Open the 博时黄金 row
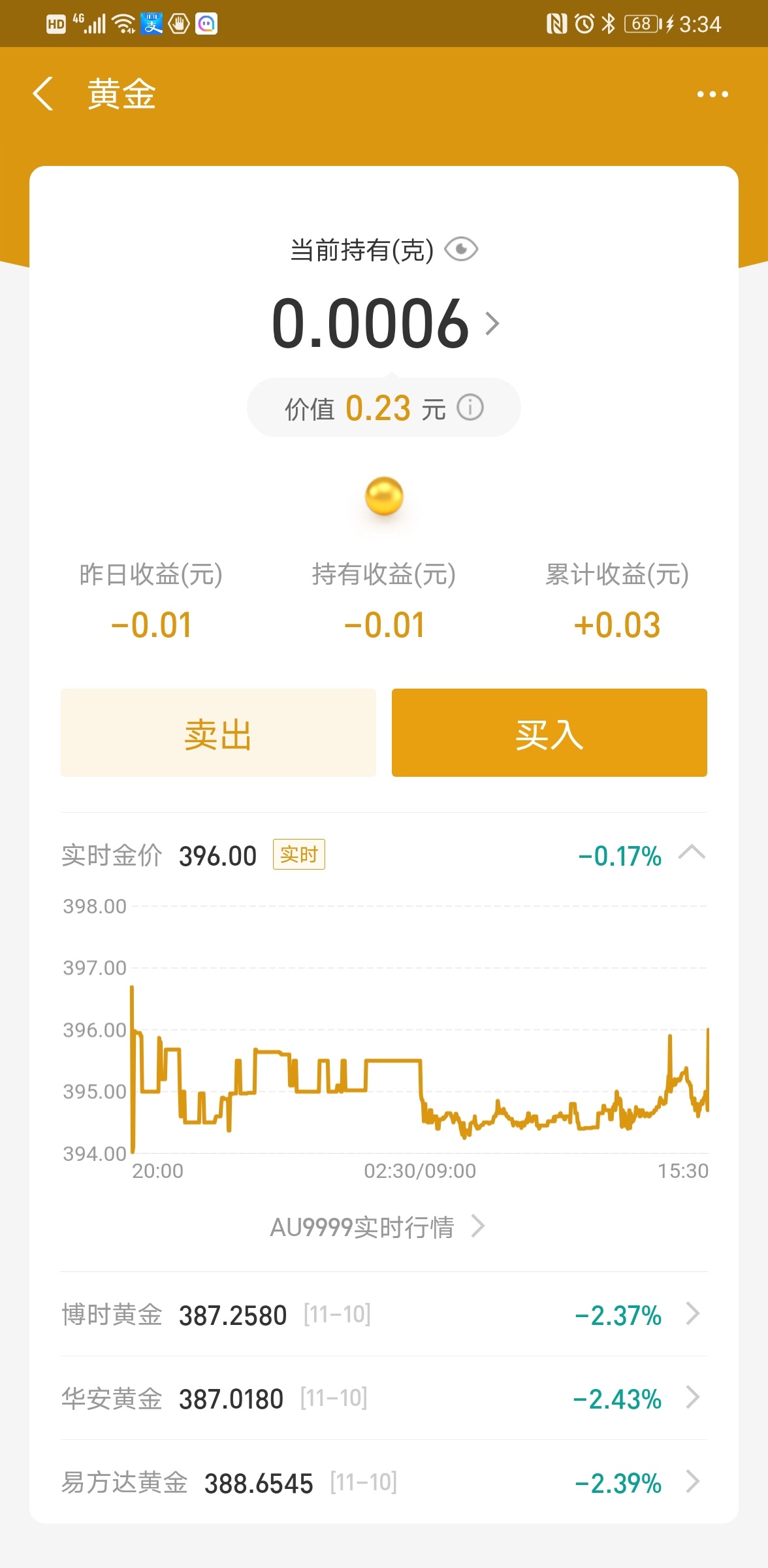Viewport: 768px width, 1568px height. click(384, 1315)
